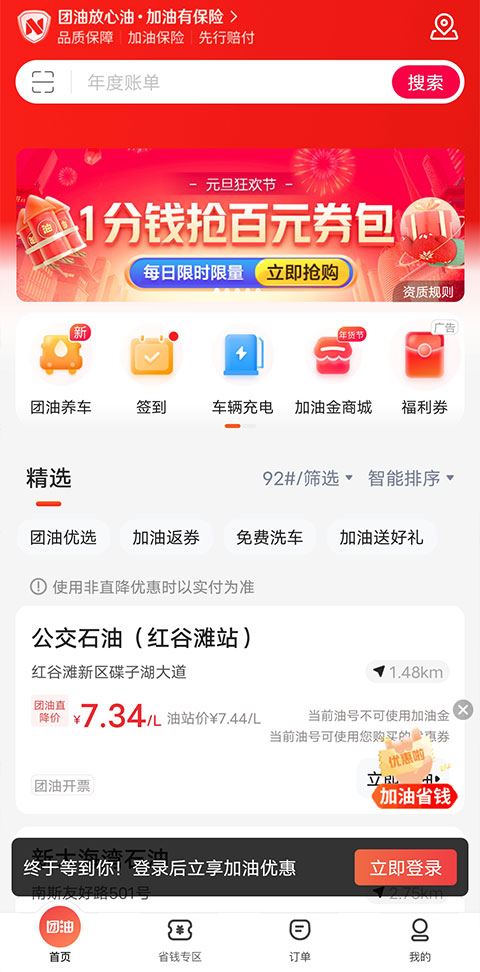Expand the 智能排序 sort dropdown
480x972 pixels.
tap(411, 478)
